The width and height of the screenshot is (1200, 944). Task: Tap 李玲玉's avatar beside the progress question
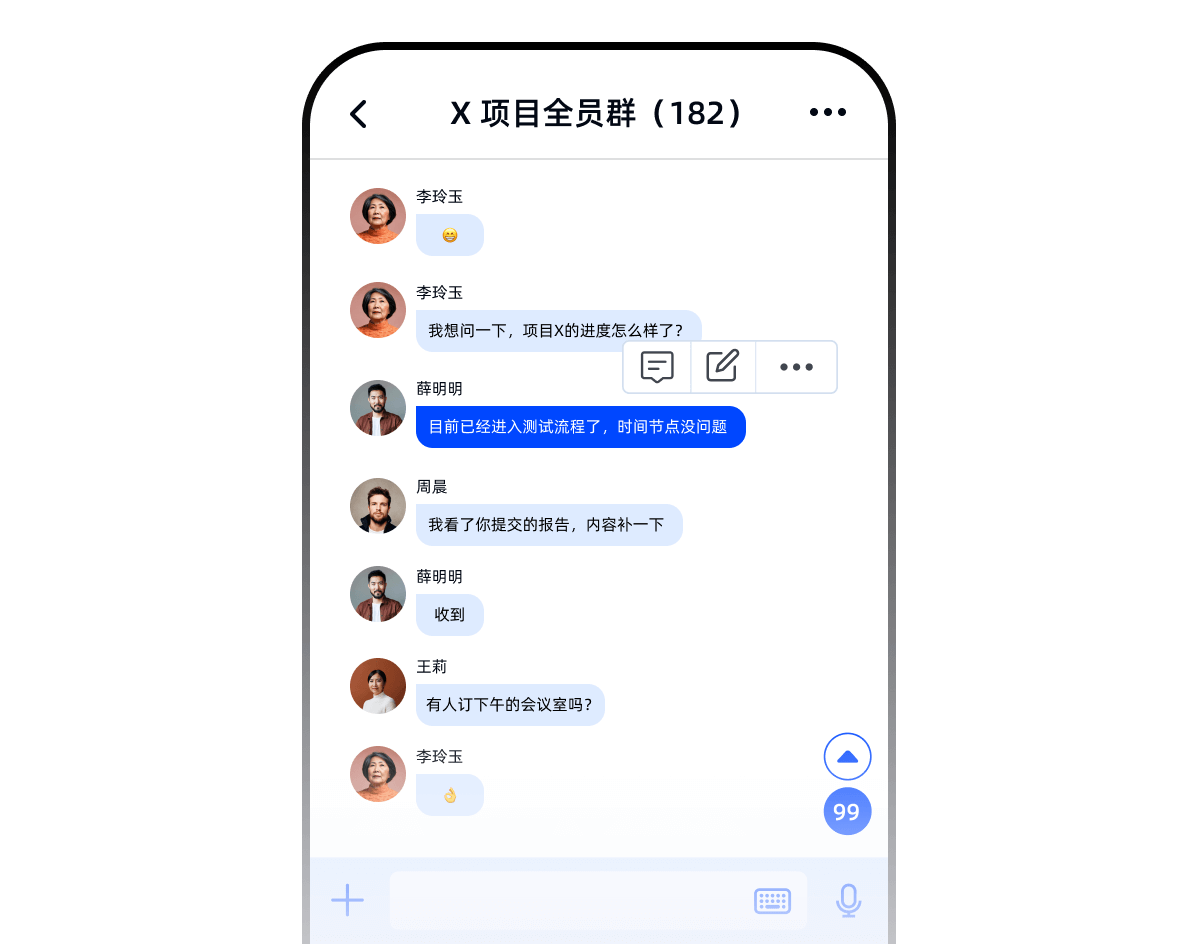coord(378,310)
